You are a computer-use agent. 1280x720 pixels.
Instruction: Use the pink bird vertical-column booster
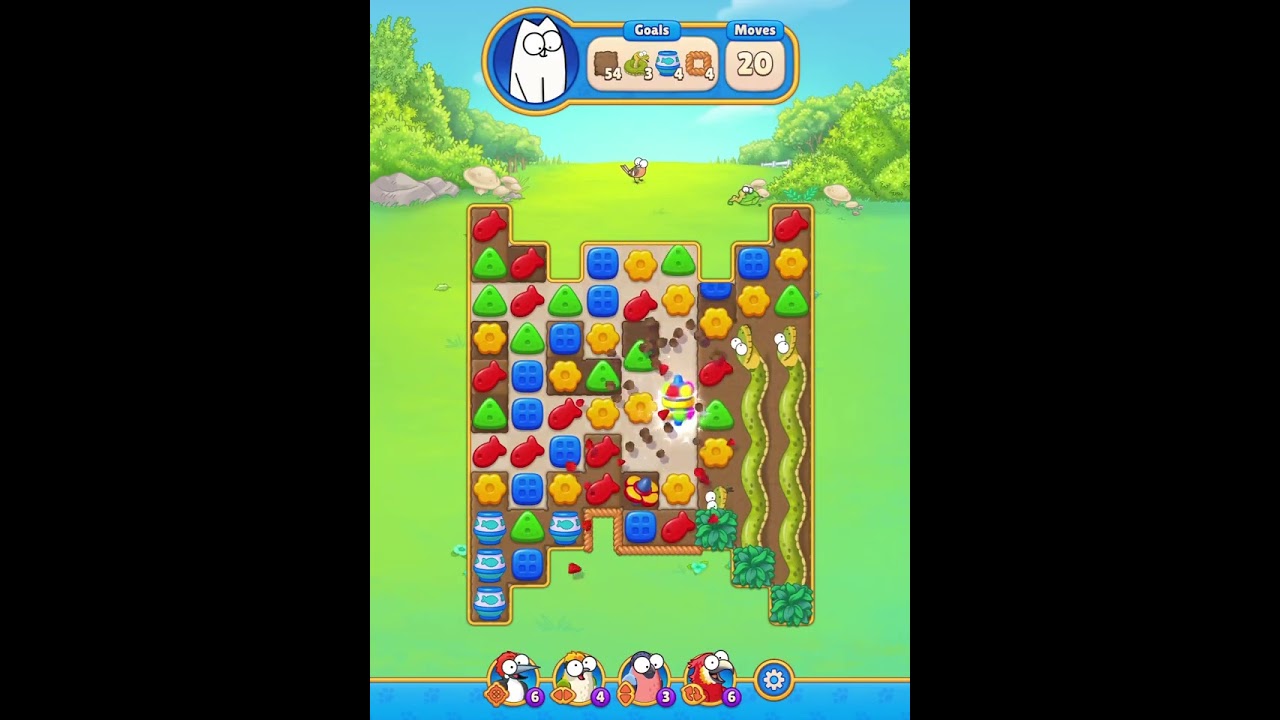tap(644, 679)
